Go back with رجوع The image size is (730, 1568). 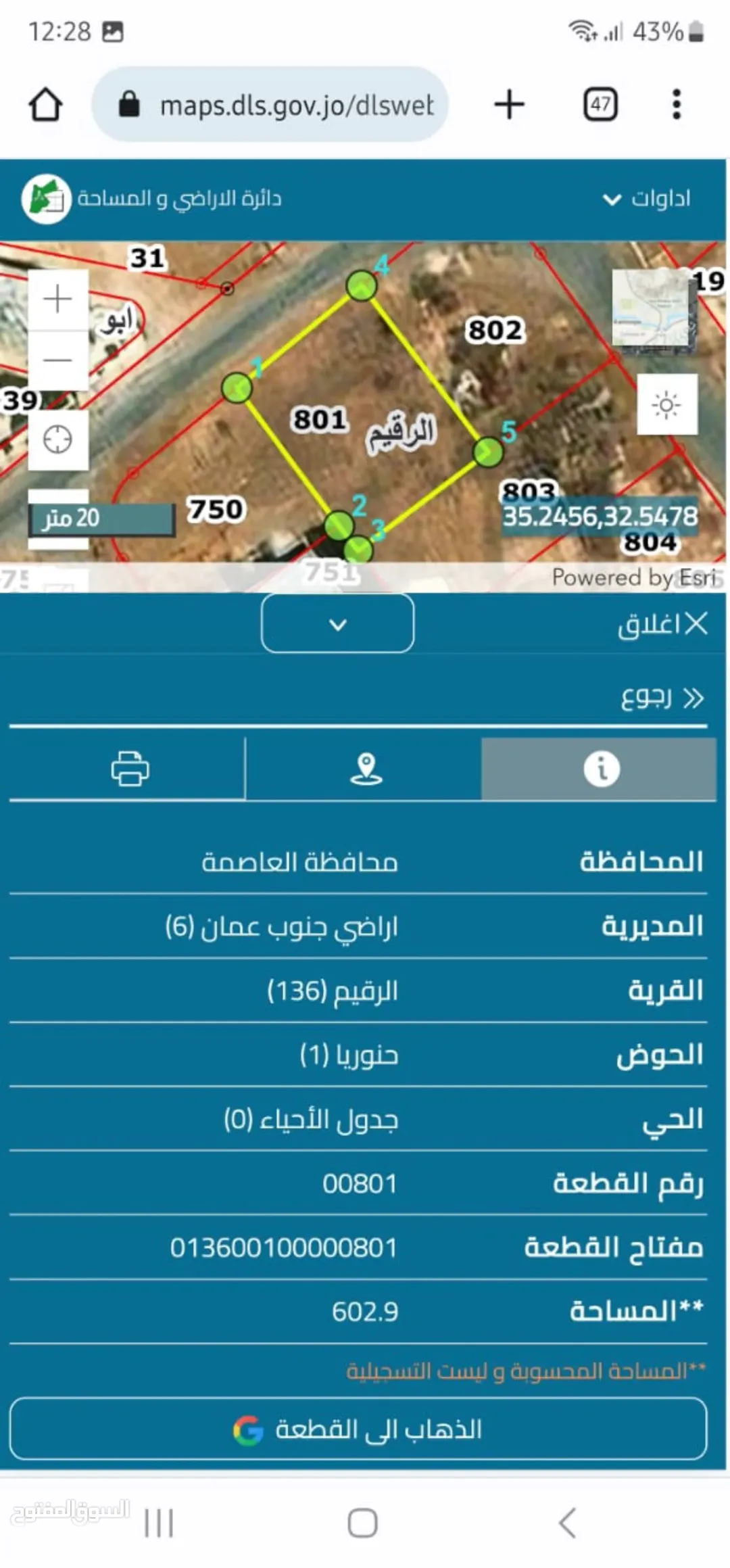(x=662, y=697)
